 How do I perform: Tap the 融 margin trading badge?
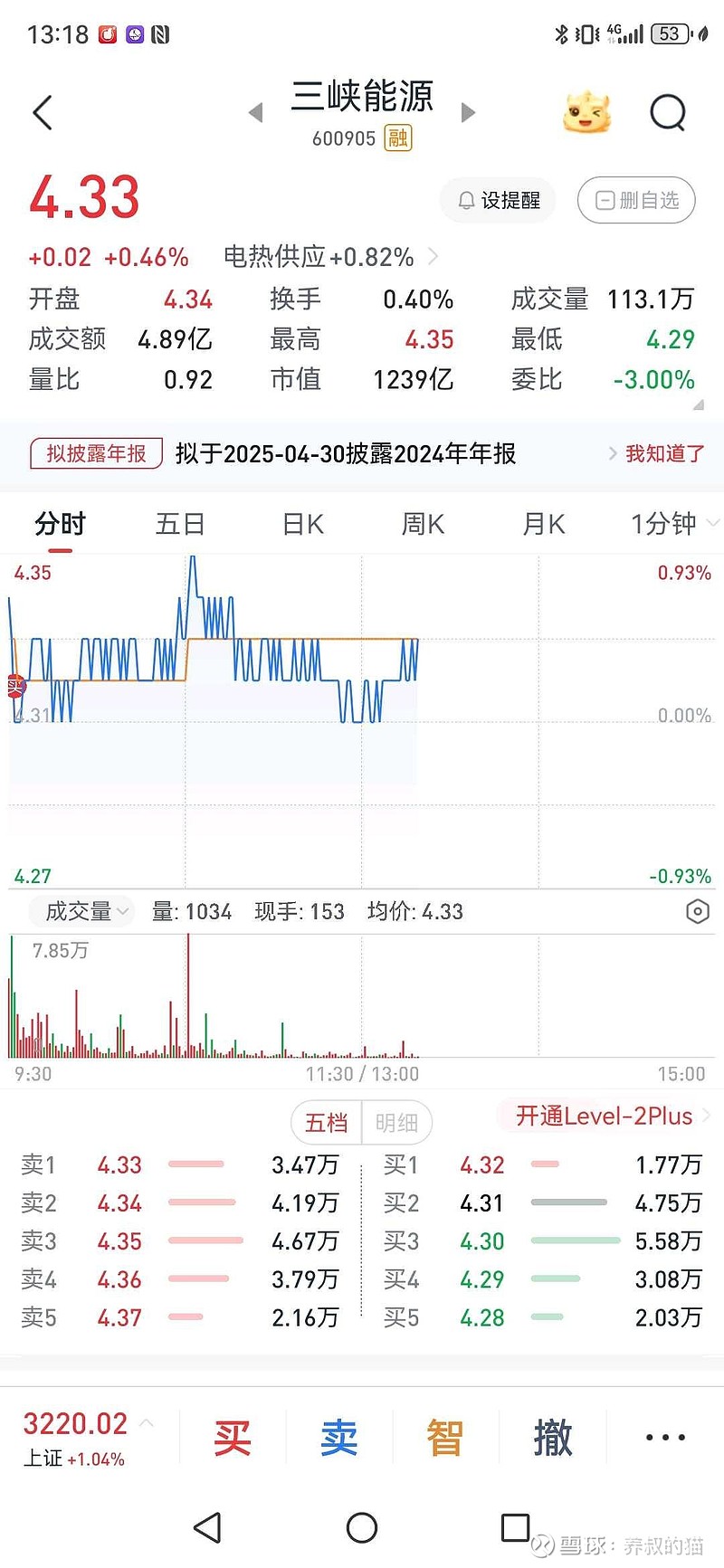[397, 138]
